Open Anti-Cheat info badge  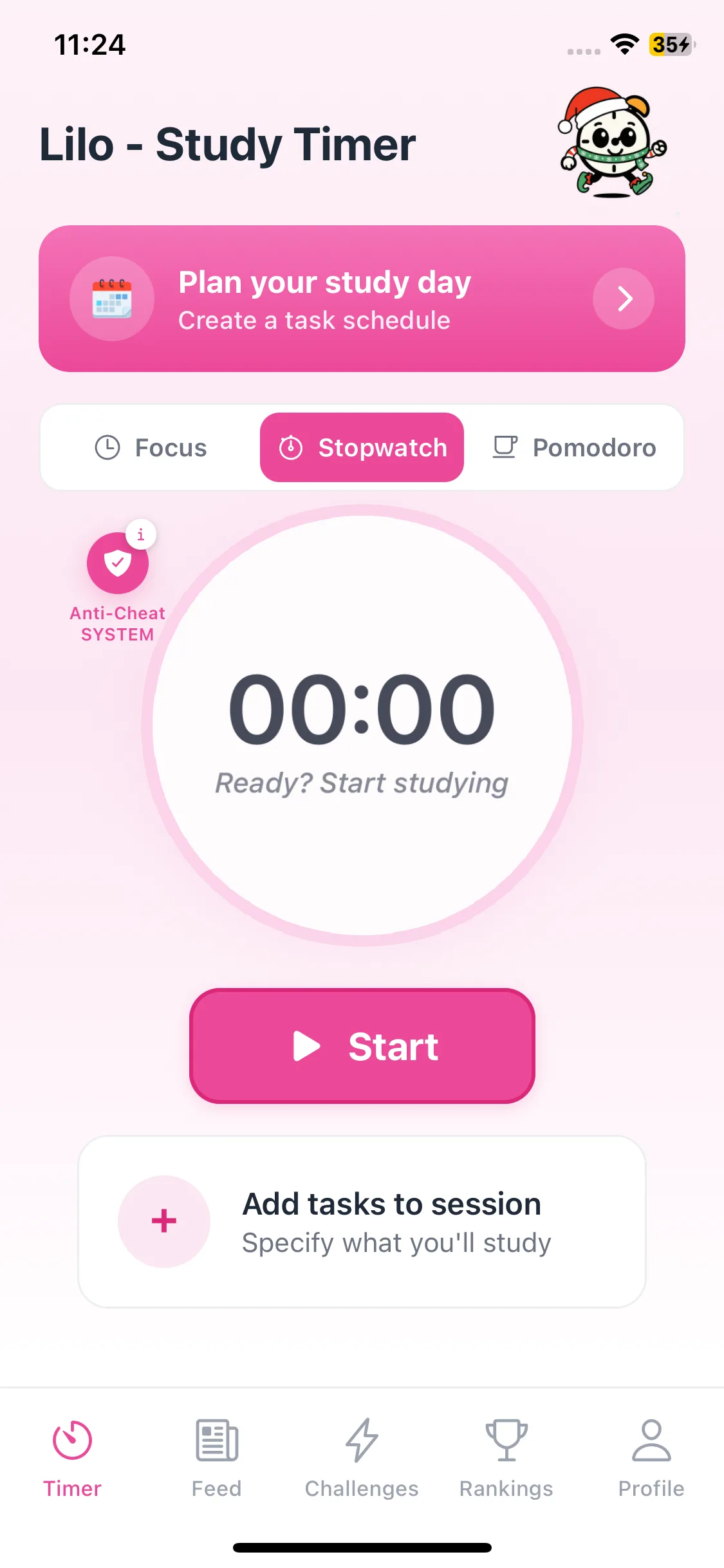140,535
